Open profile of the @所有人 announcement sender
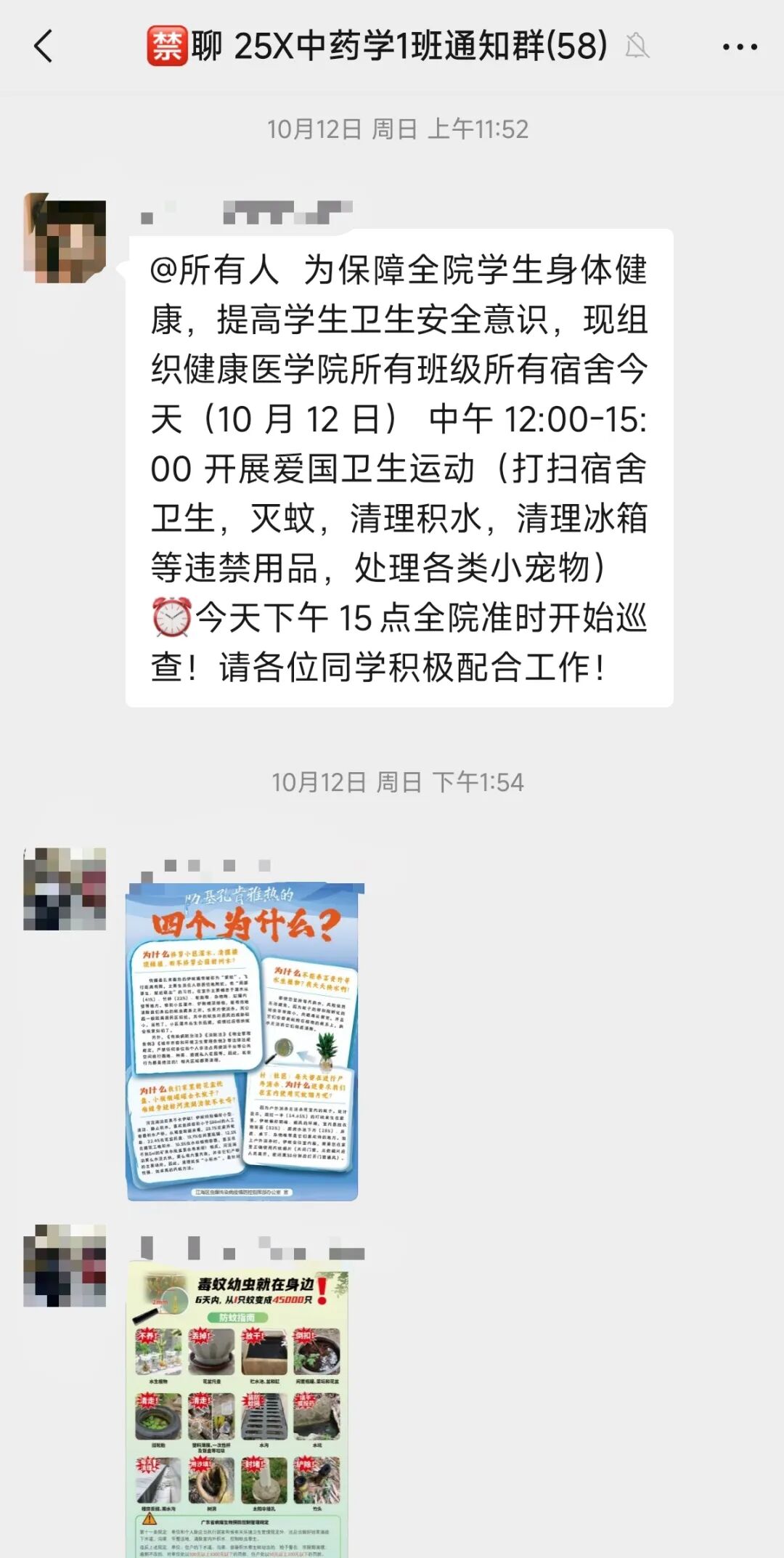The image size is (784, 1558). (x=65, y=238)
